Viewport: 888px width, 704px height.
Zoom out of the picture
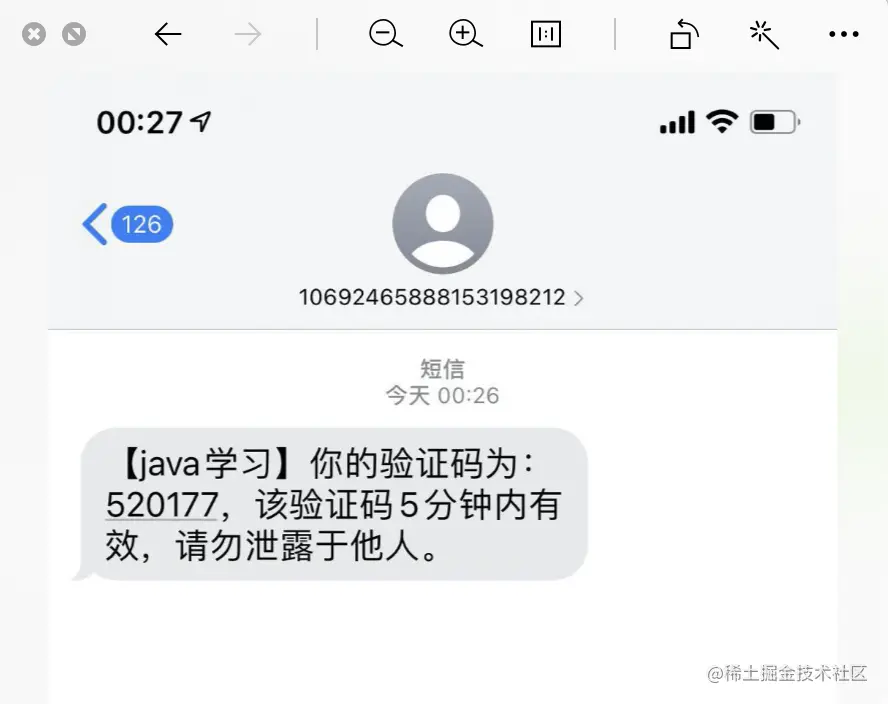[385, 35]
